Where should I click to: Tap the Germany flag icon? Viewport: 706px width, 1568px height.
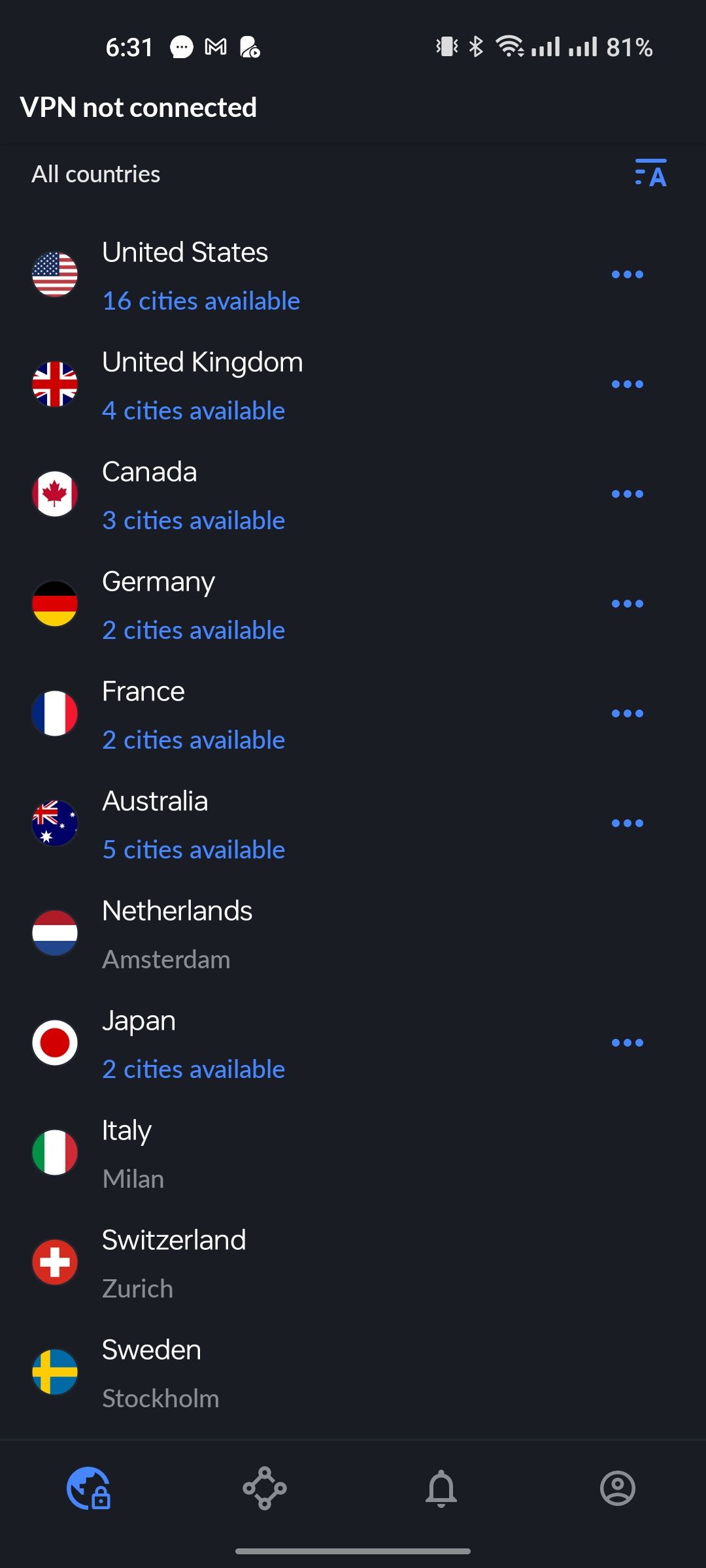click(x=55, y=604)
